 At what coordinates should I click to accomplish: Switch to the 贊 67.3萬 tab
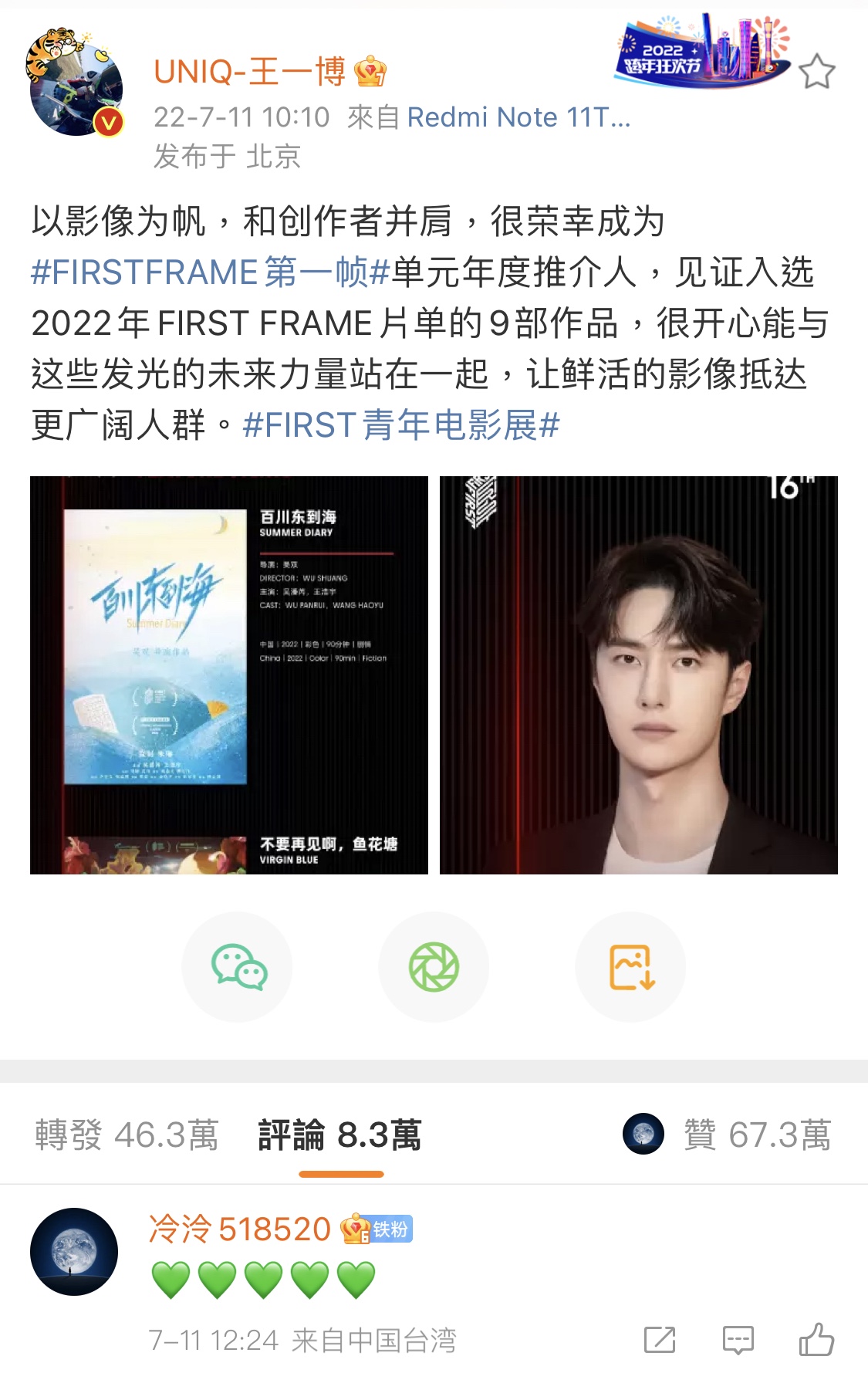click(x=756, y=1135)
